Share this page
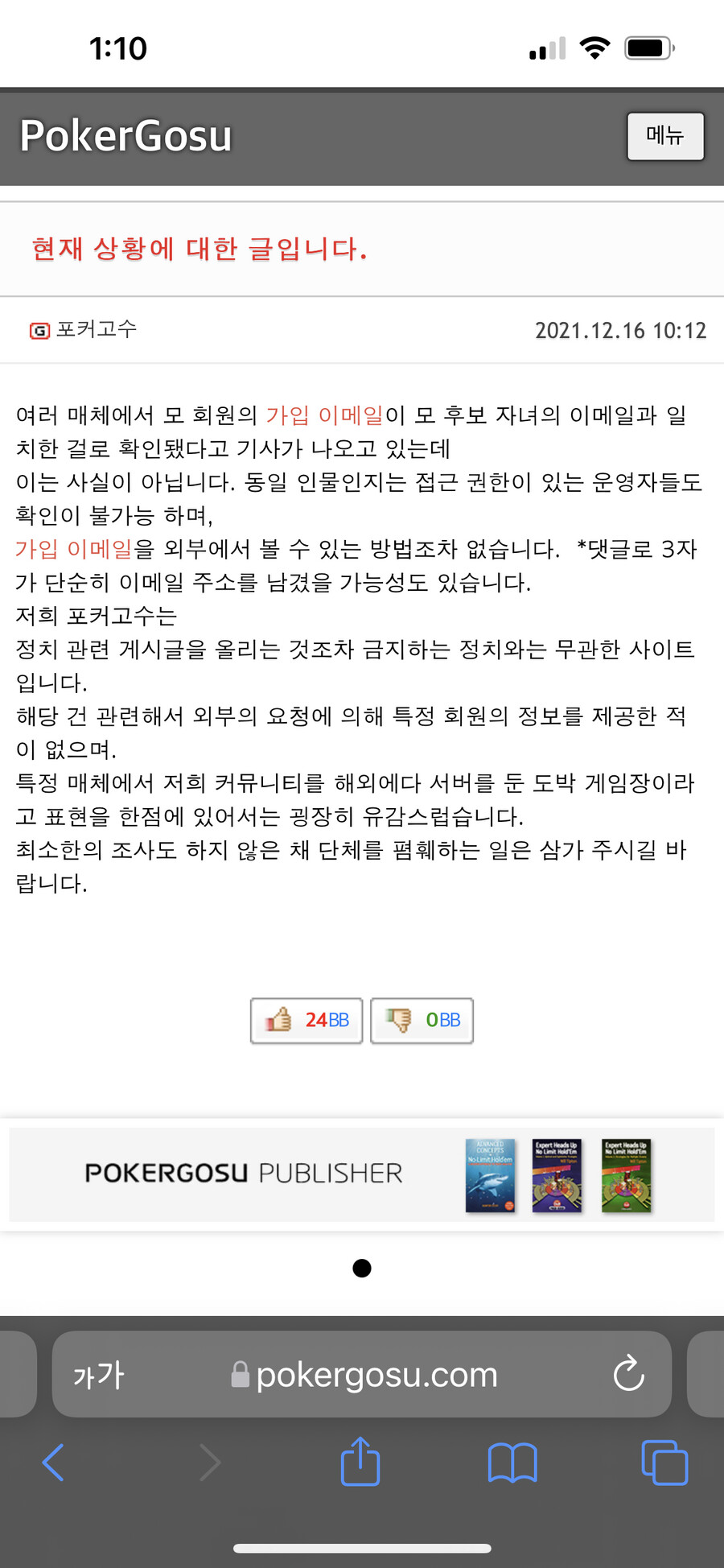The image size is (724, 1568). coord(360,1461)
